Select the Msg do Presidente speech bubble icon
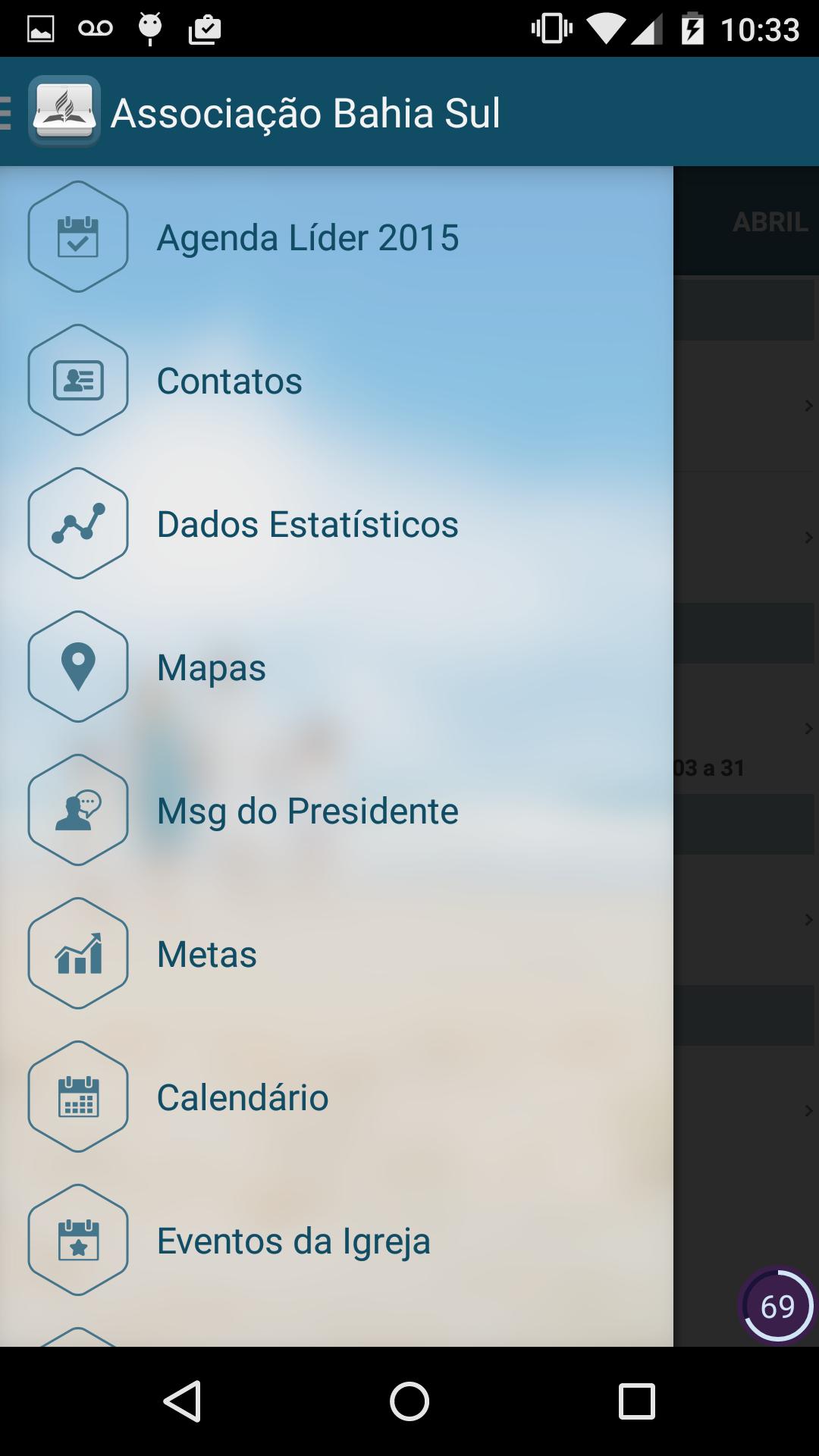 coord(78,810)
